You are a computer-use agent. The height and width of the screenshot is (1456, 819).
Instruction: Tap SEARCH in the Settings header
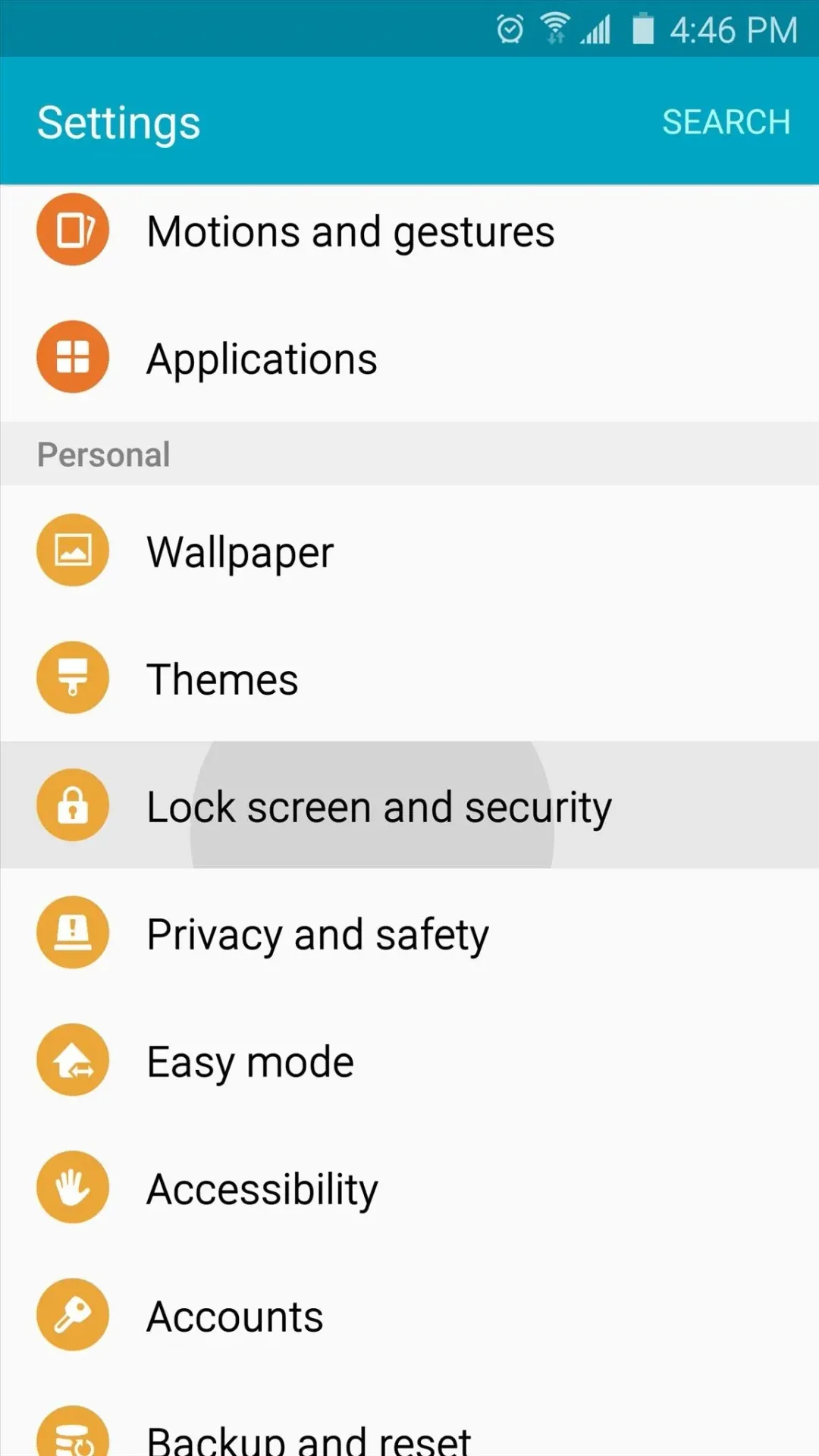[726, 122]
